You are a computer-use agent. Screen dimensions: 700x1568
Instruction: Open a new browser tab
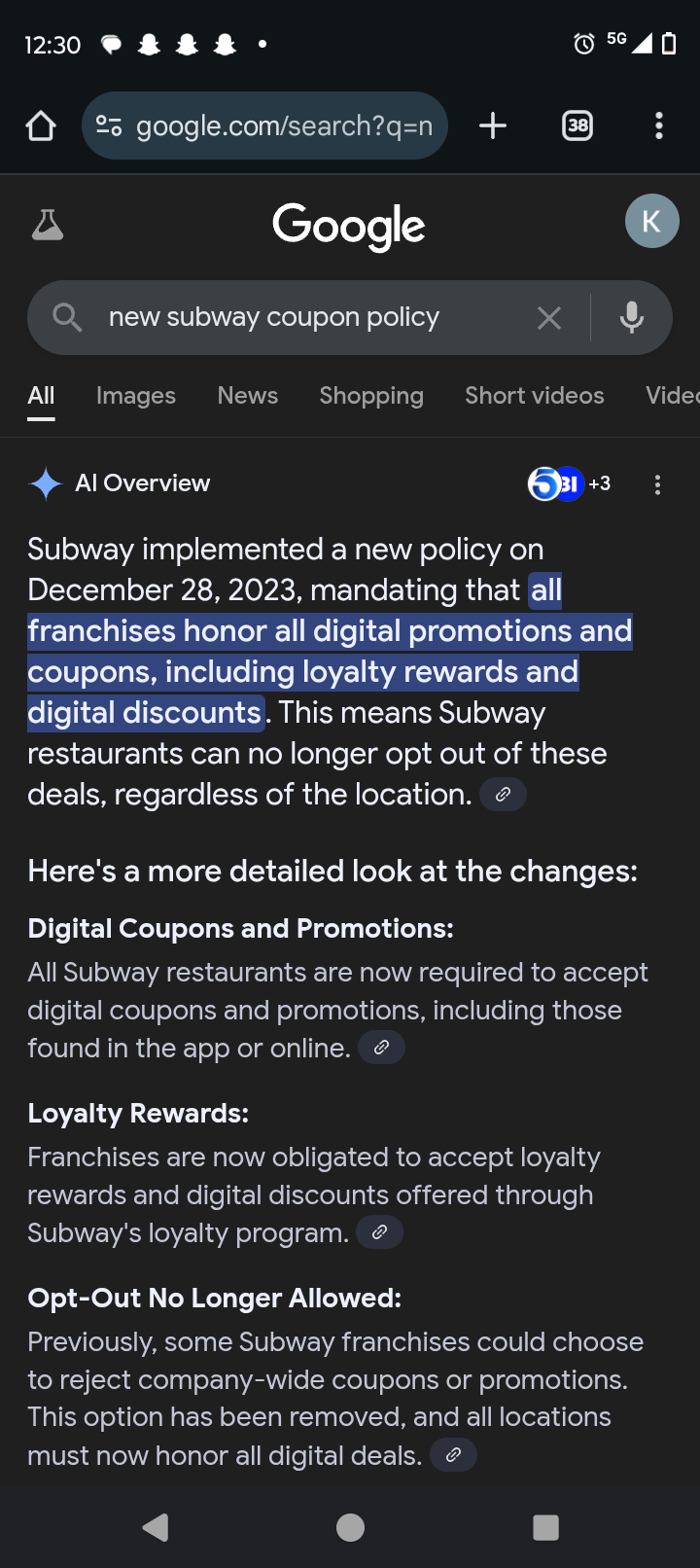493,125
